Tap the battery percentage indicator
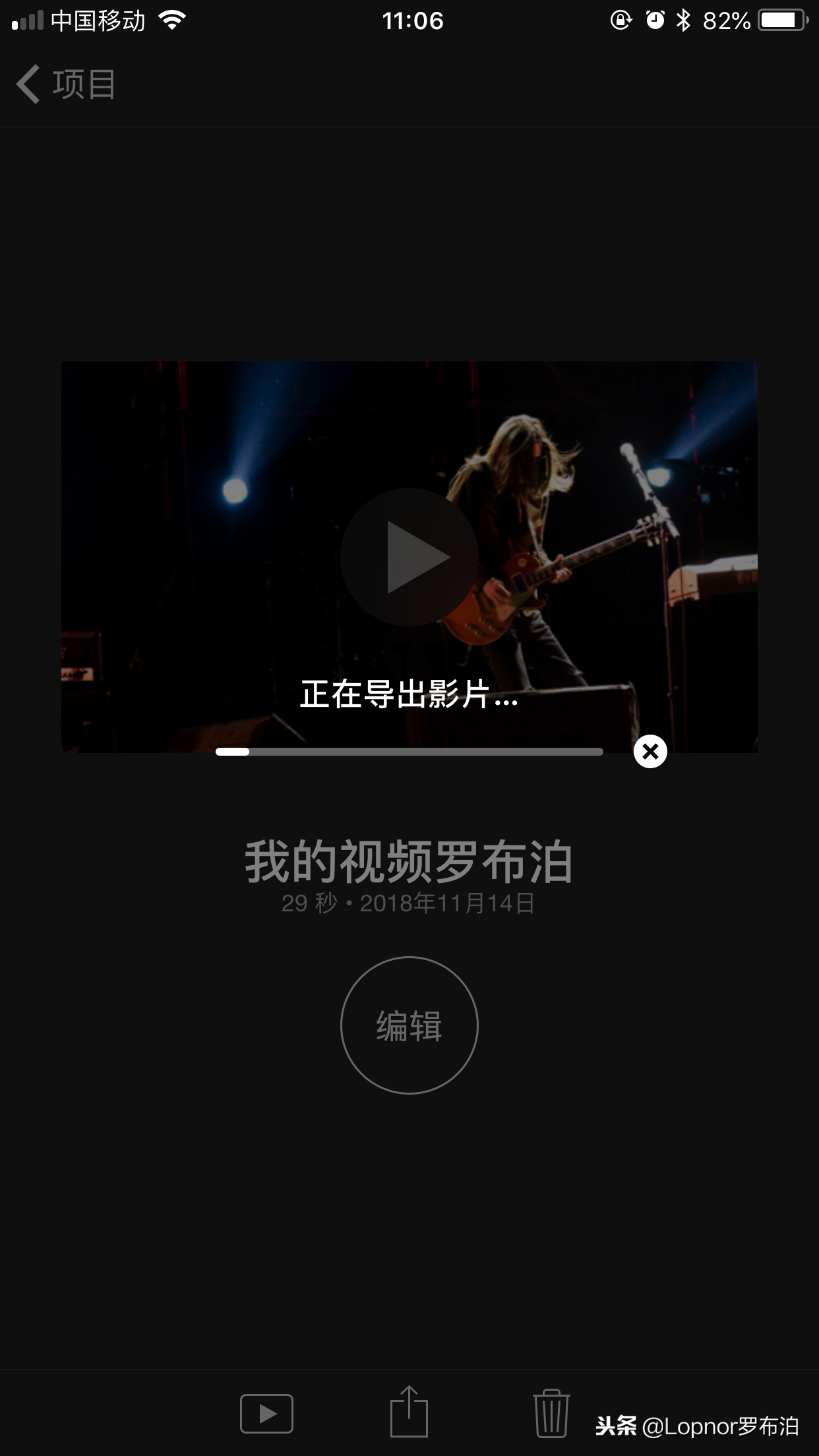The image size is (819, 1456). [x=727, y=20]
